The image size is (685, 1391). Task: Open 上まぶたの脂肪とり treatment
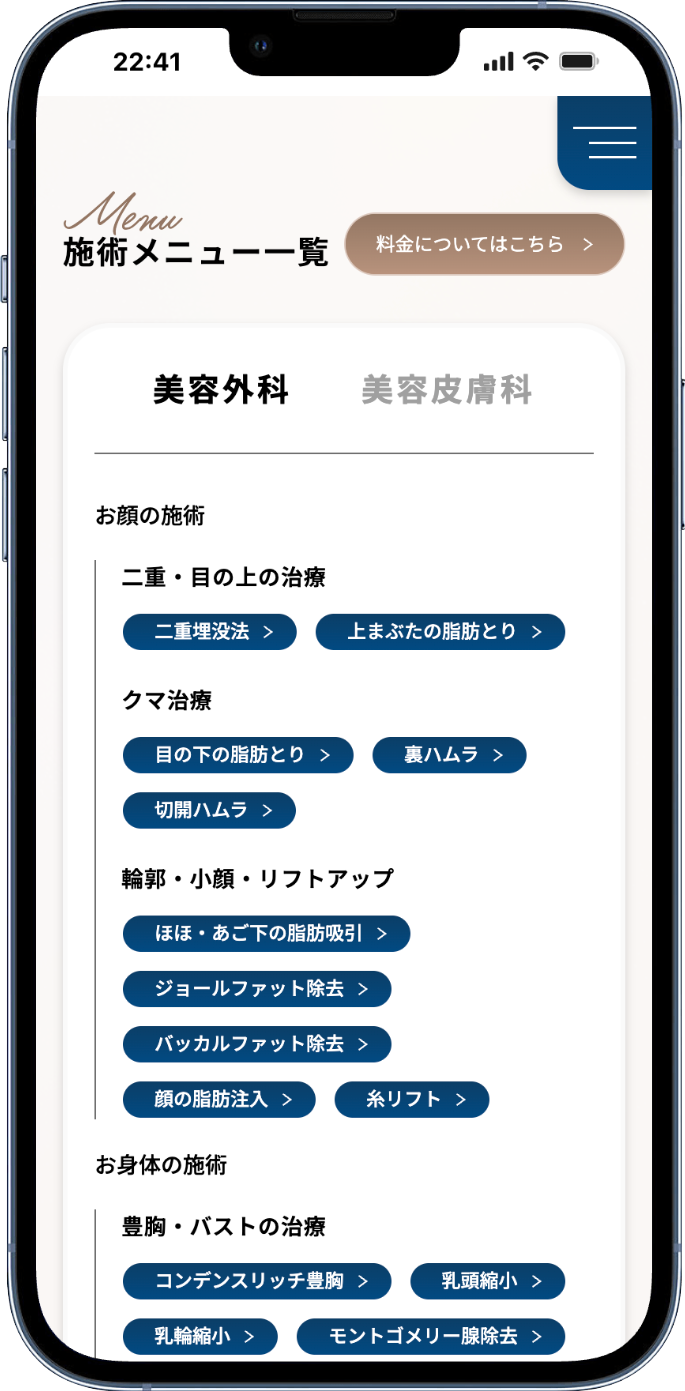(440, 632)
